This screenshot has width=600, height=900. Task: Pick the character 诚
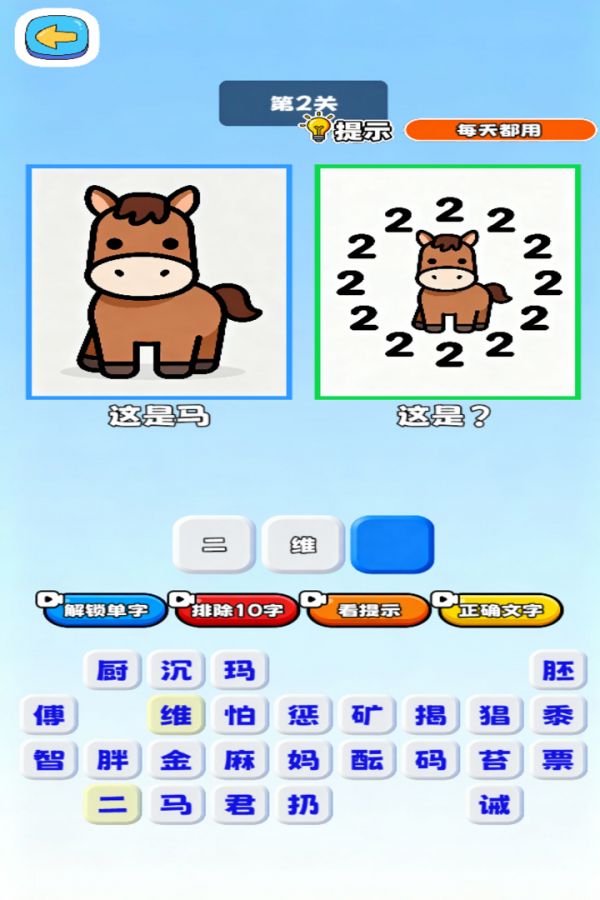click(x=494, y=804)
